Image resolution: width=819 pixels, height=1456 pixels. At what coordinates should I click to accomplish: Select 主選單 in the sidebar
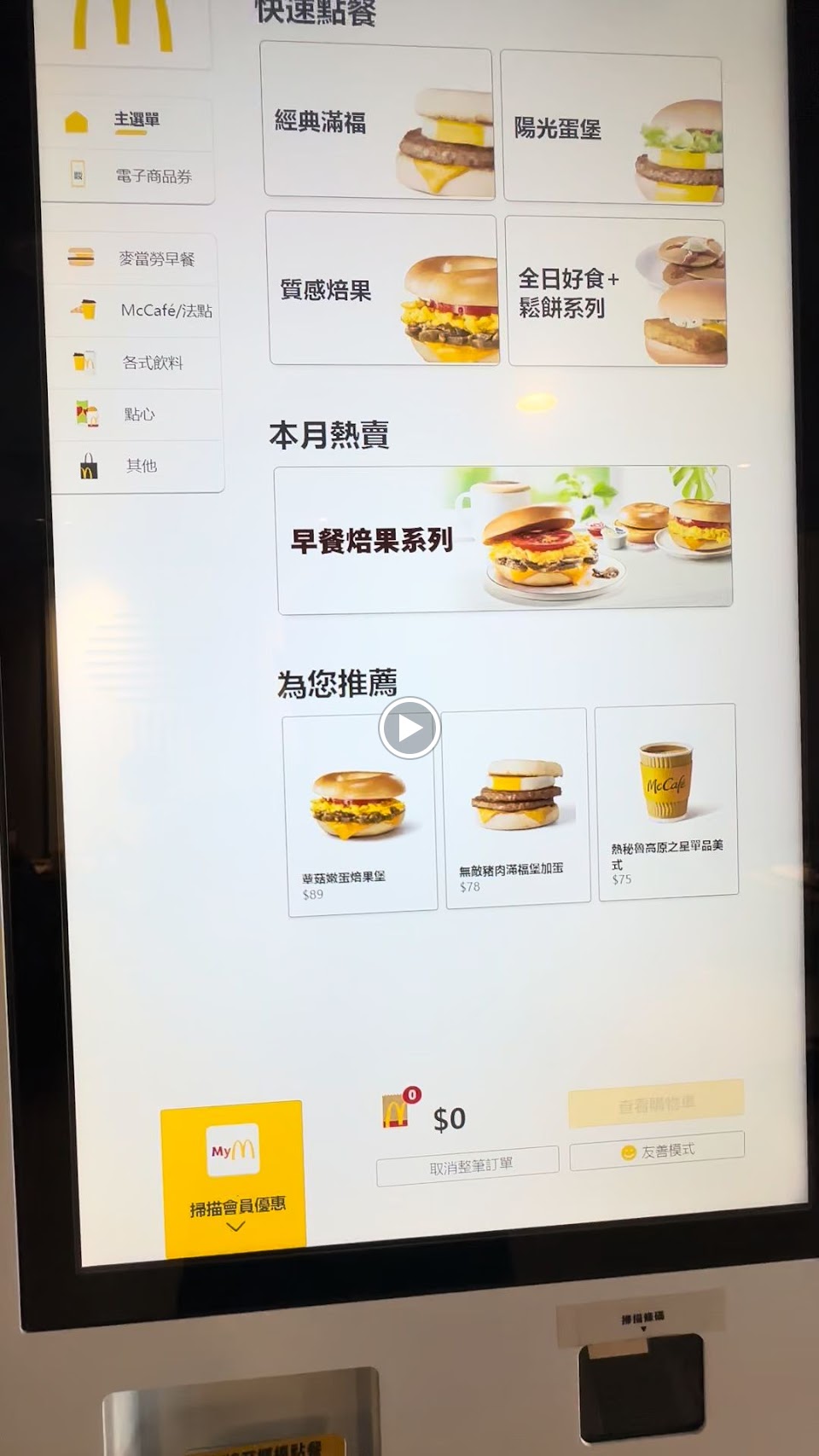tap(126, 122)
